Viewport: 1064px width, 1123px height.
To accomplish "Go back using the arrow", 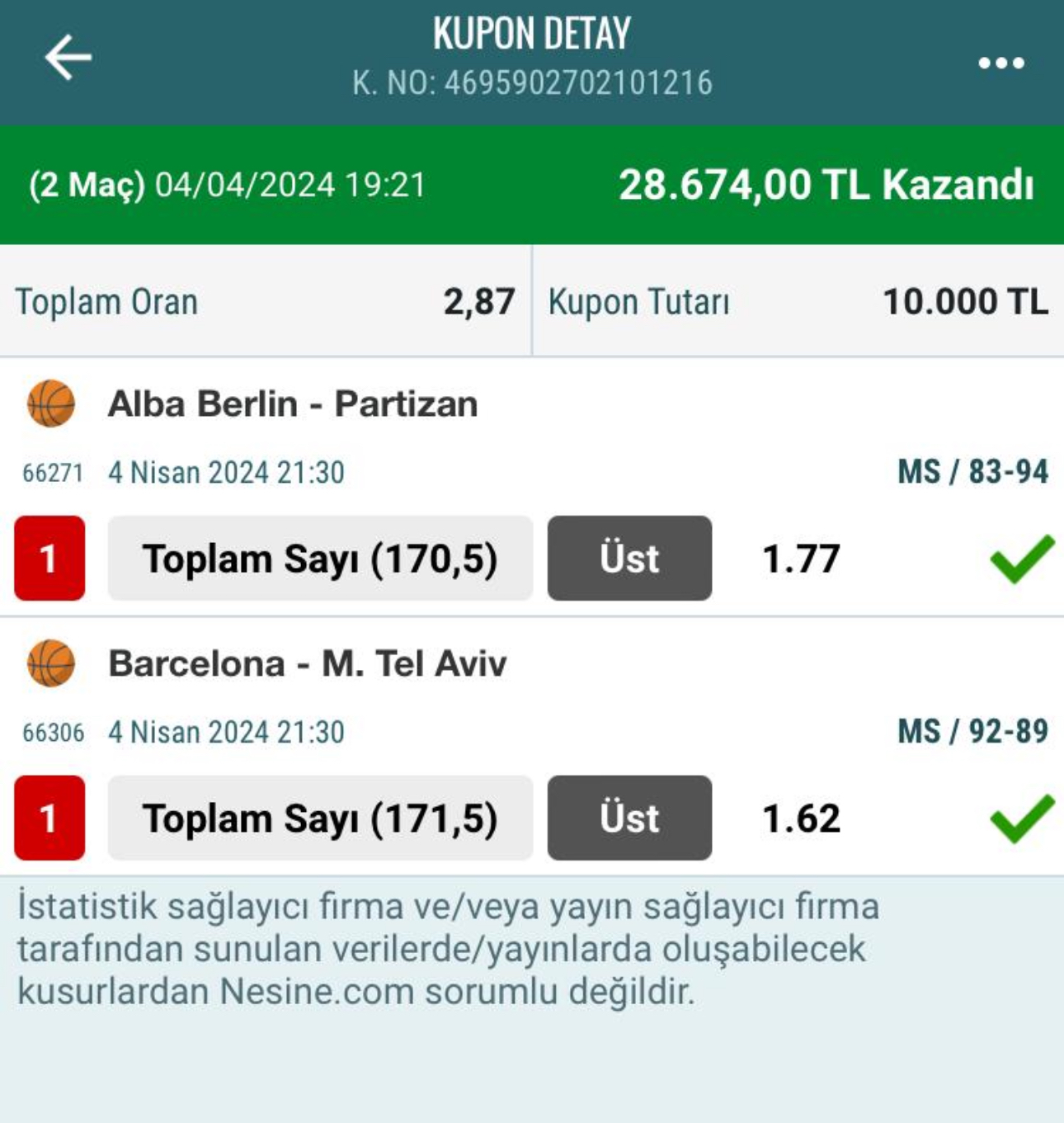I will (68, 58).
